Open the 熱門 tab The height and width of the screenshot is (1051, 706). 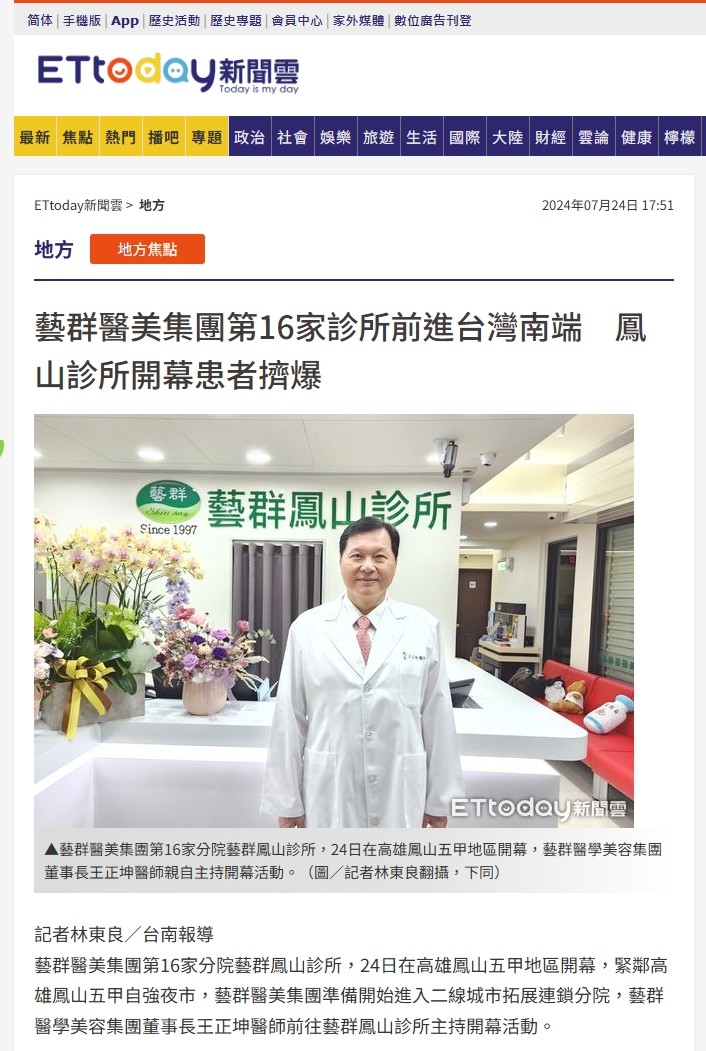click(x=121, y=137)
